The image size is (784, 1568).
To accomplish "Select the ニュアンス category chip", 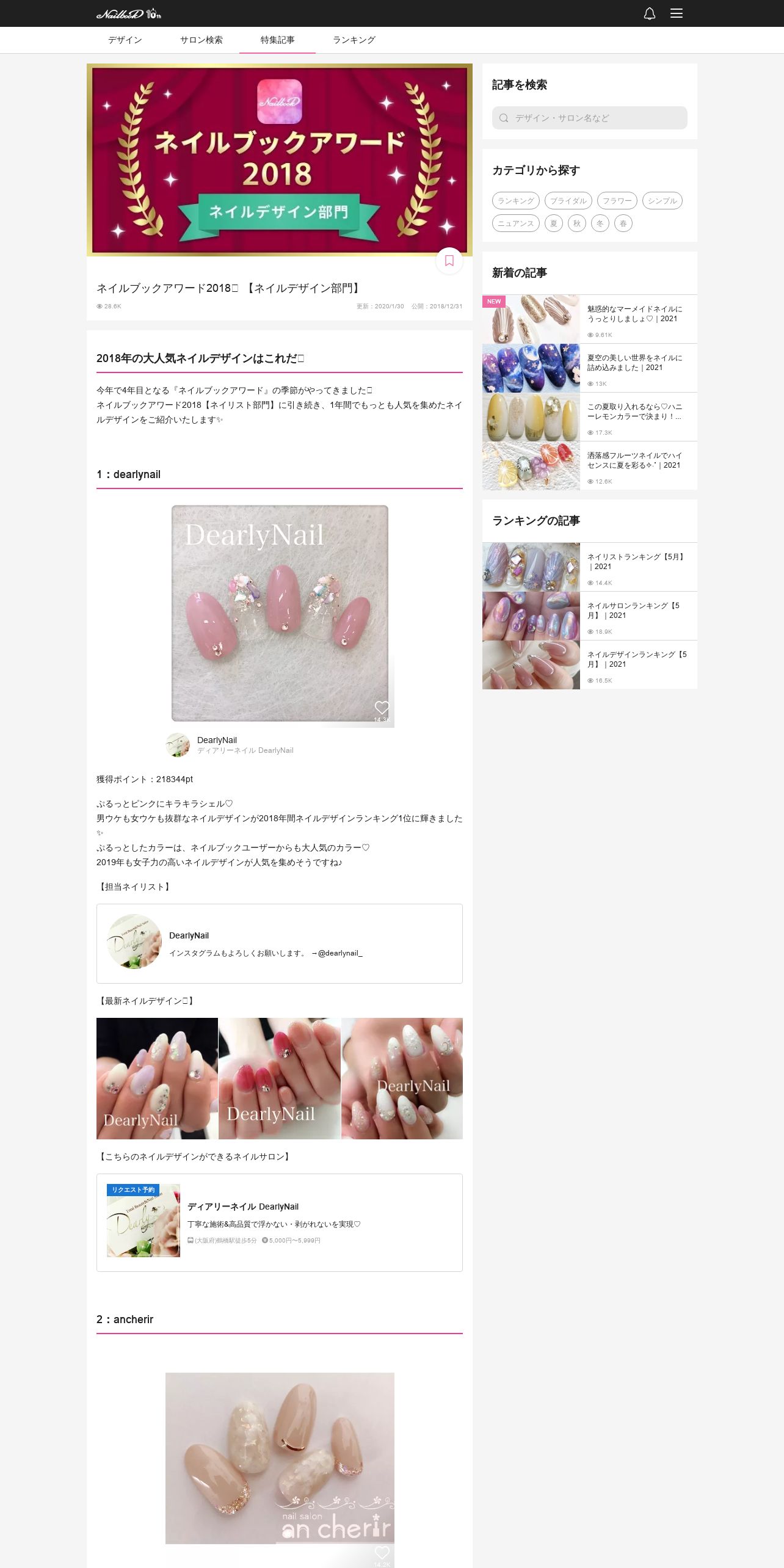I will tap(516, 223).
